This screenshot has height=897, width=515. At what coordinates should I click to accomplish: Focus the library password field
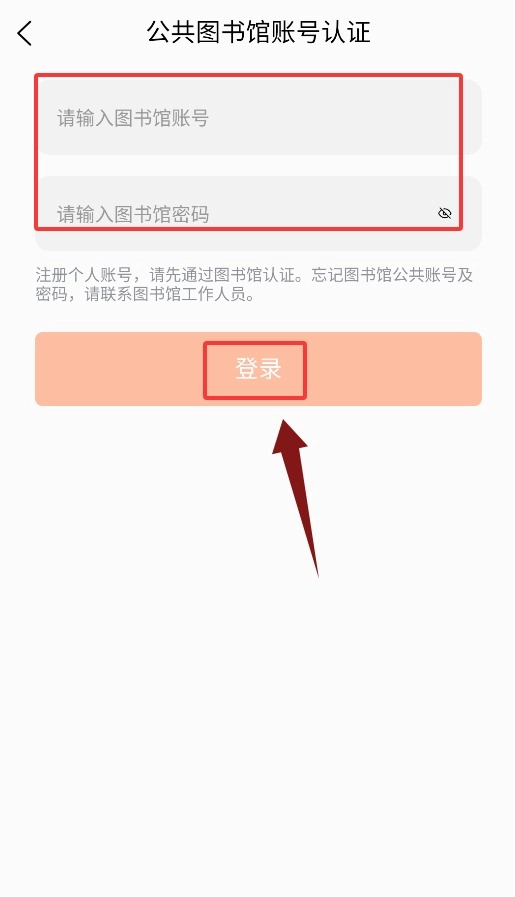[x=258, y=213]
